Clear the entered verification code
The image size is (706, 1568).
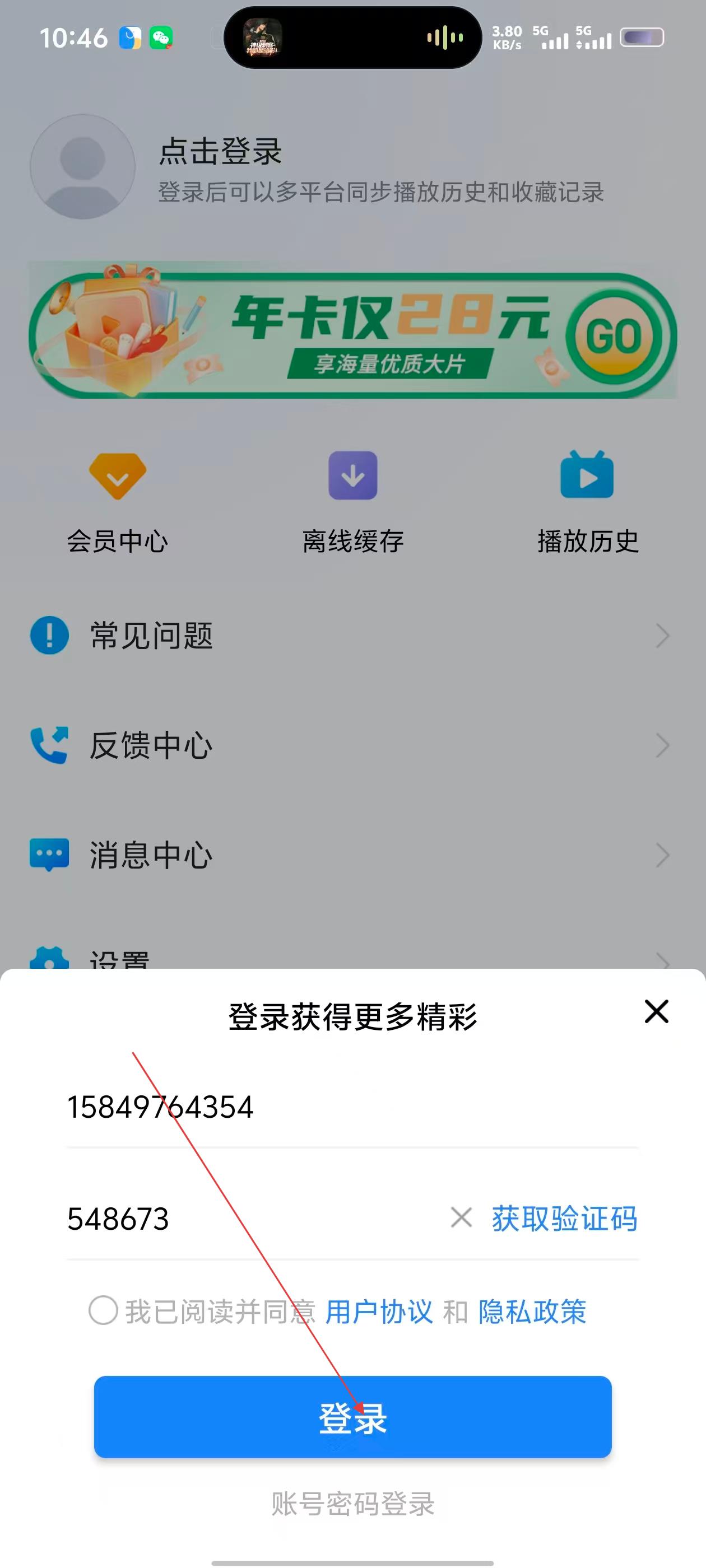(461, 1219)
